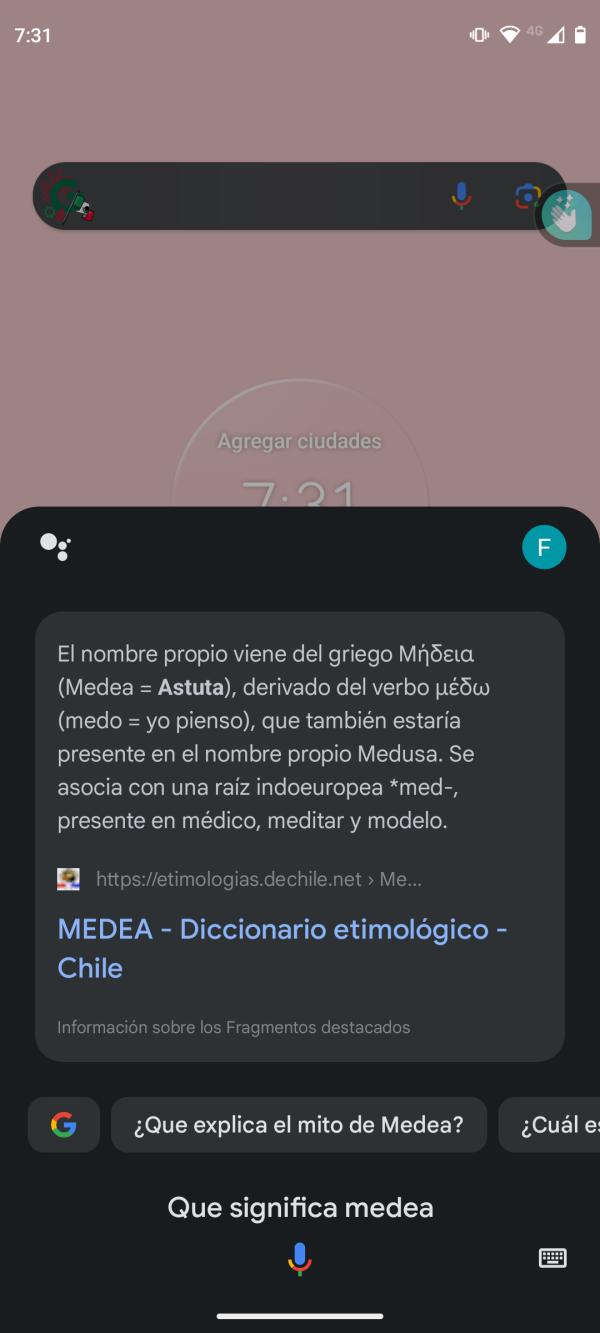Open Información sobre los Fragmentos destacados
The width and height of the screenshot is (600, 1333).
click(233, 1027)
